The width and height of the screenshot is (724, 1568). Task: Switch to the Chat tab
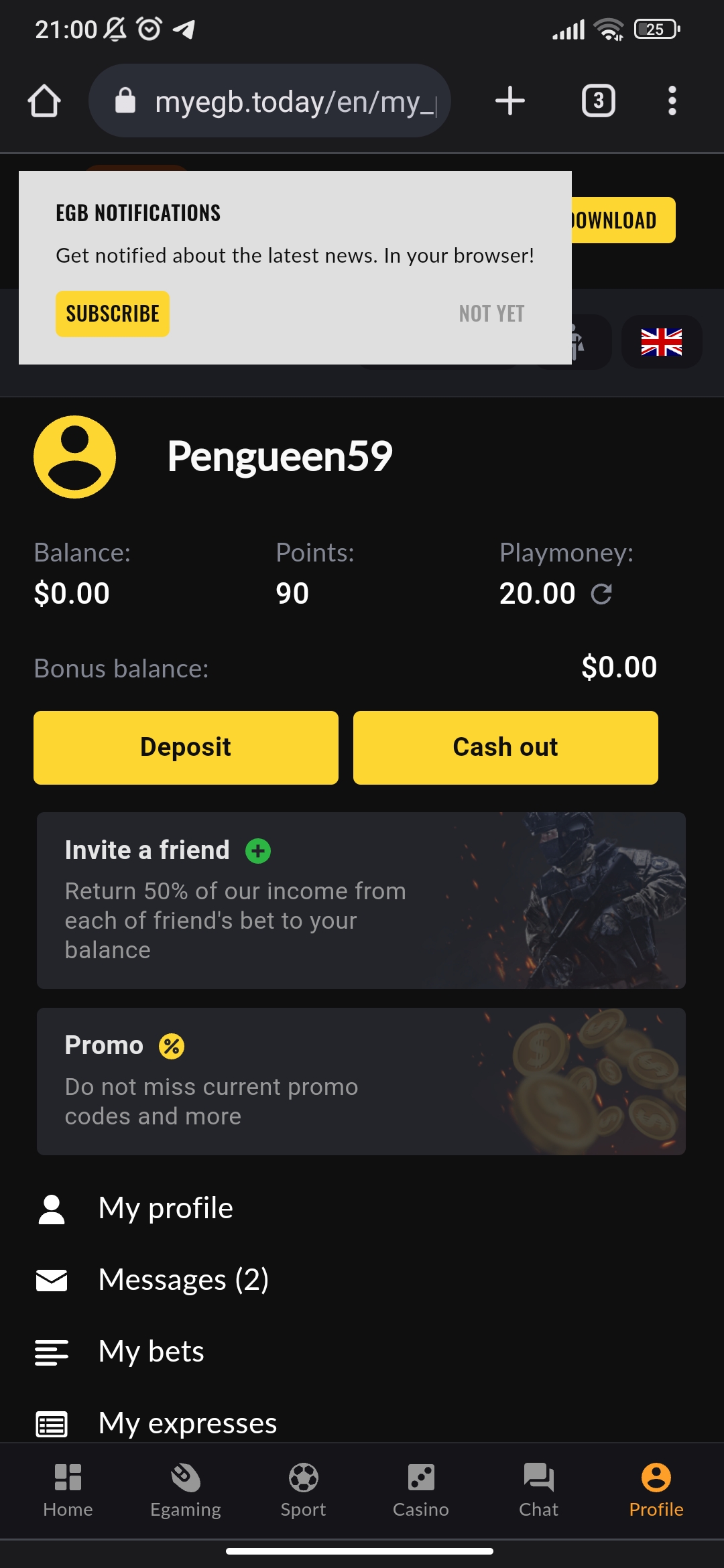click(538, 1490)
